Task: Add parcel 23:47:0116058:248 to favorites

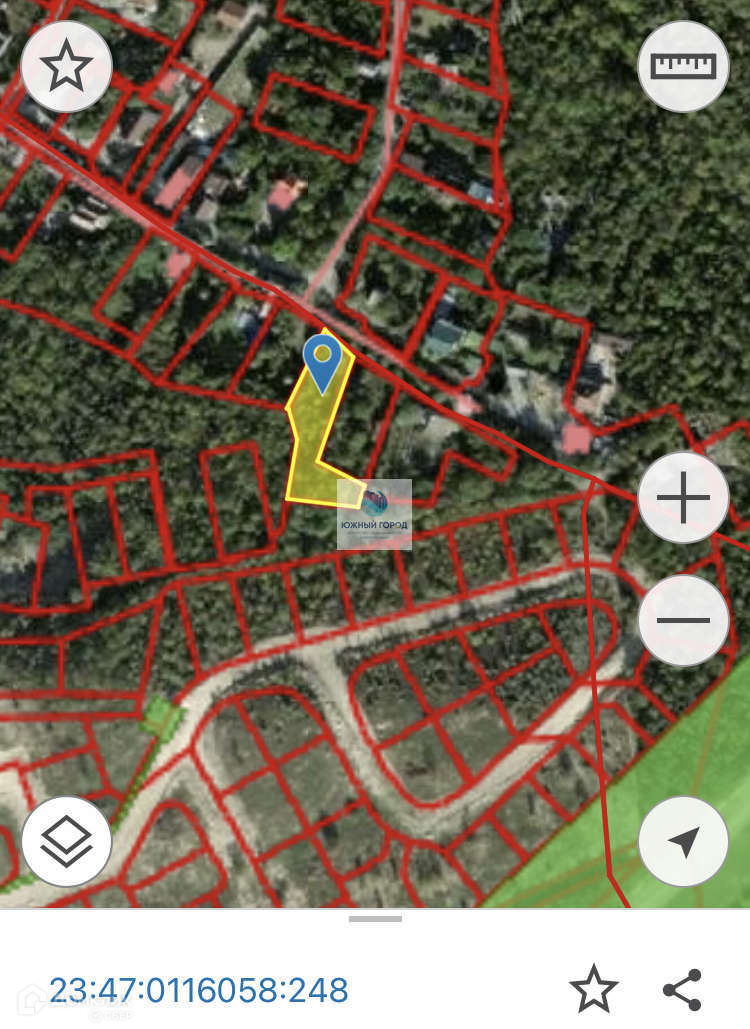Action: (593, 990)
